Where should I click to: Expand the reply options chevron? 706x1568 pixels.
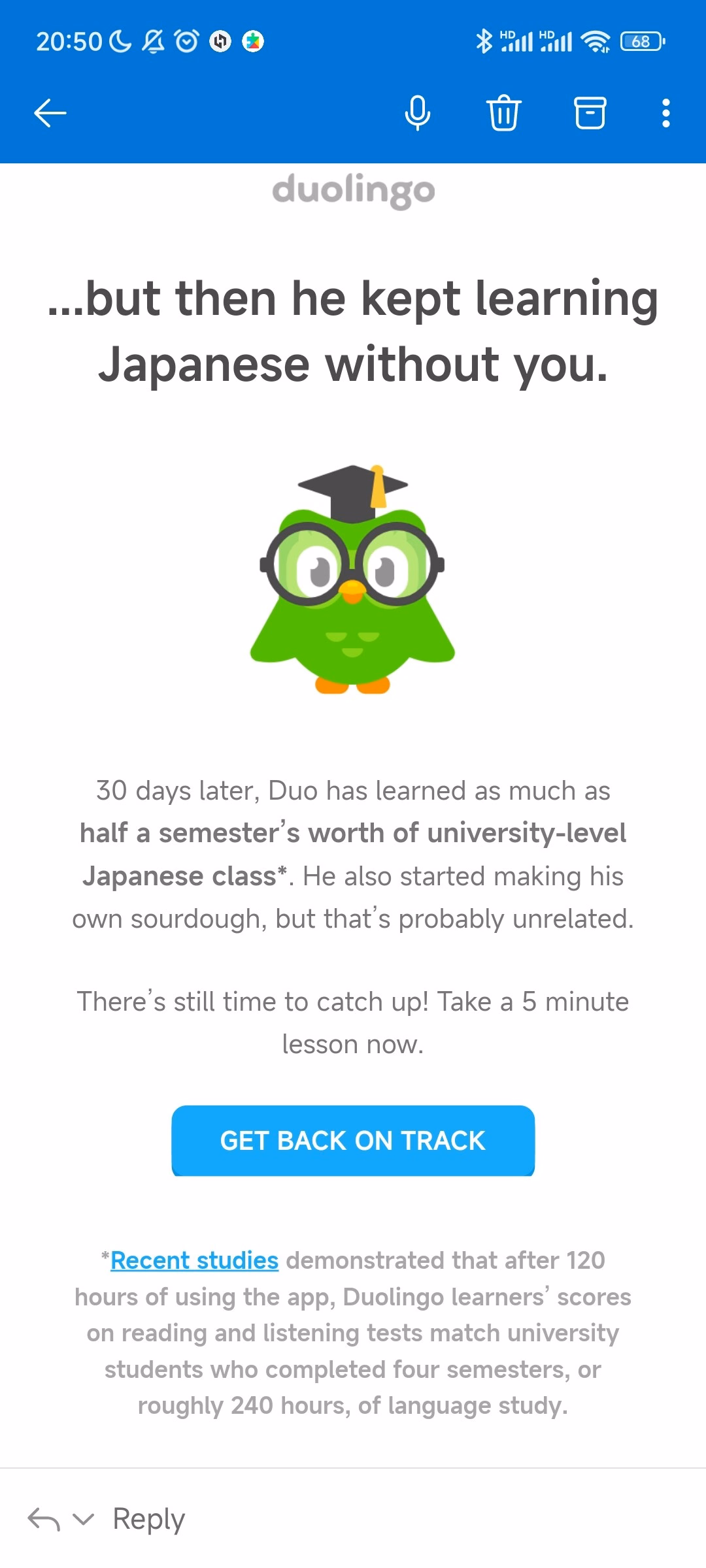pos(83,1519)
